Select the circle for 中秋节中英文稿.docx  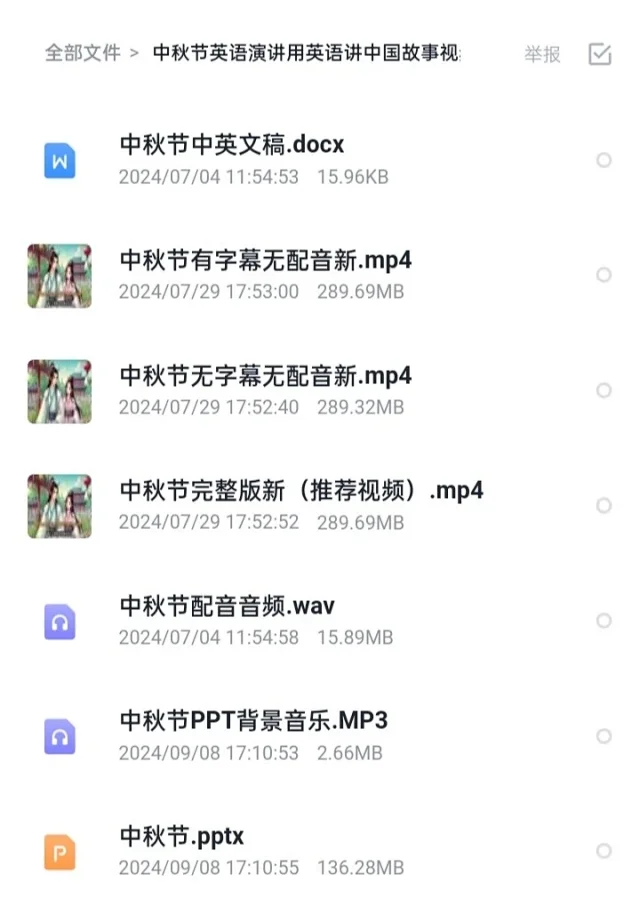coord(603,160)
